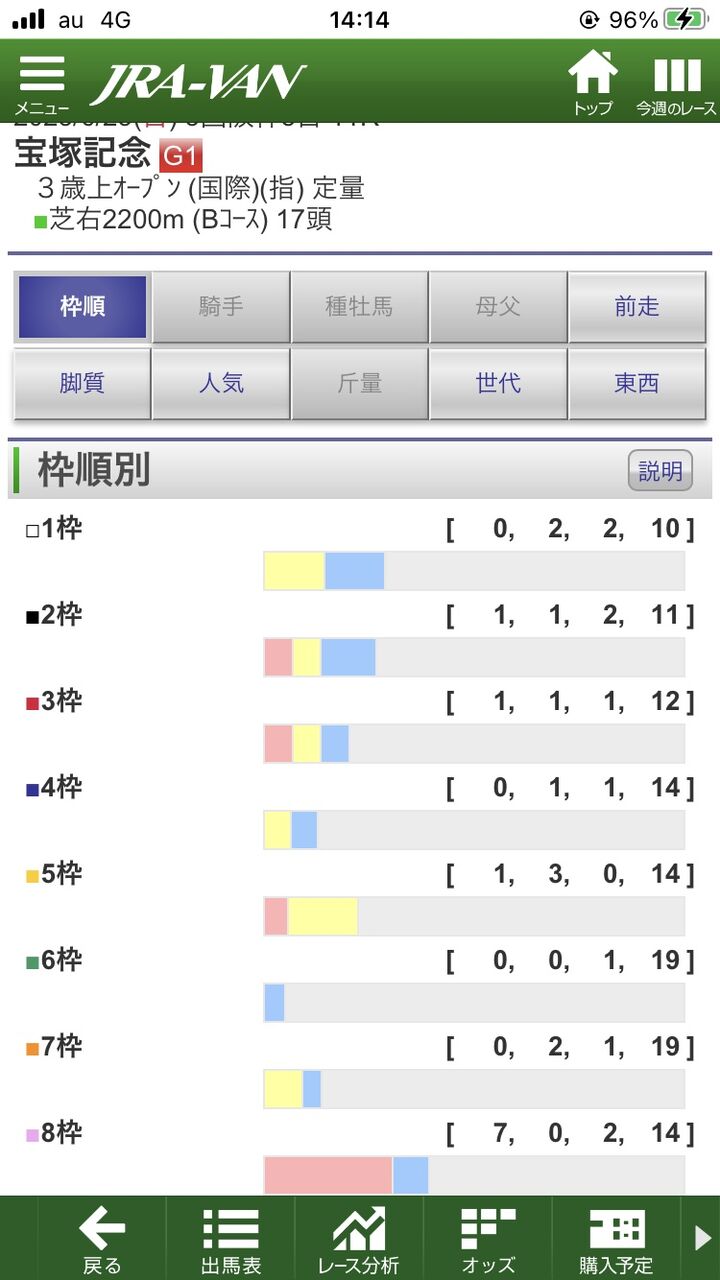Screen dimensions: 720x1280
Task: Open 今週のレース list
Action: click(677, 84)
